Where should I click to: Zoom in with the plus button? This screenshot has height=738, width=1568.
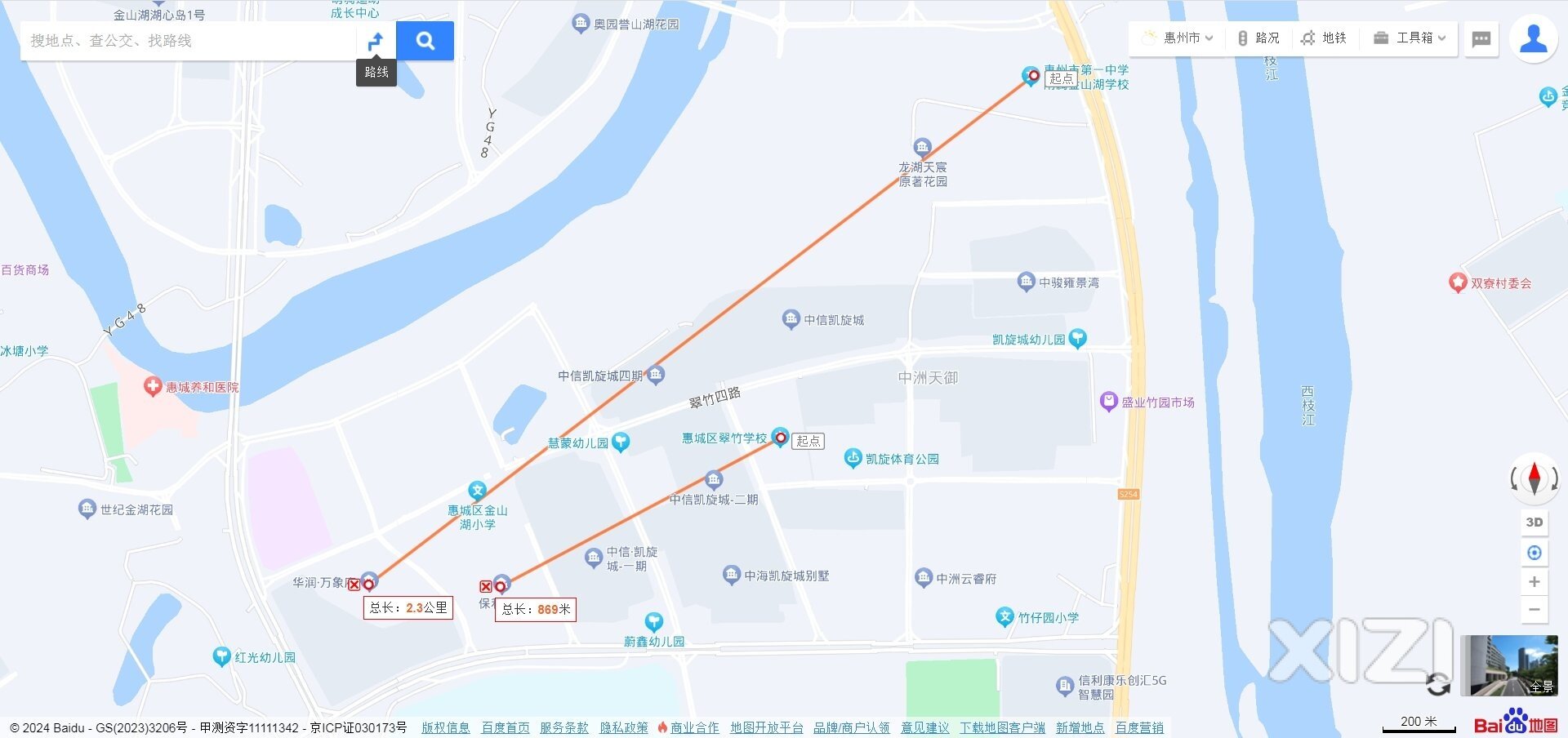(x=1534, y=582)
